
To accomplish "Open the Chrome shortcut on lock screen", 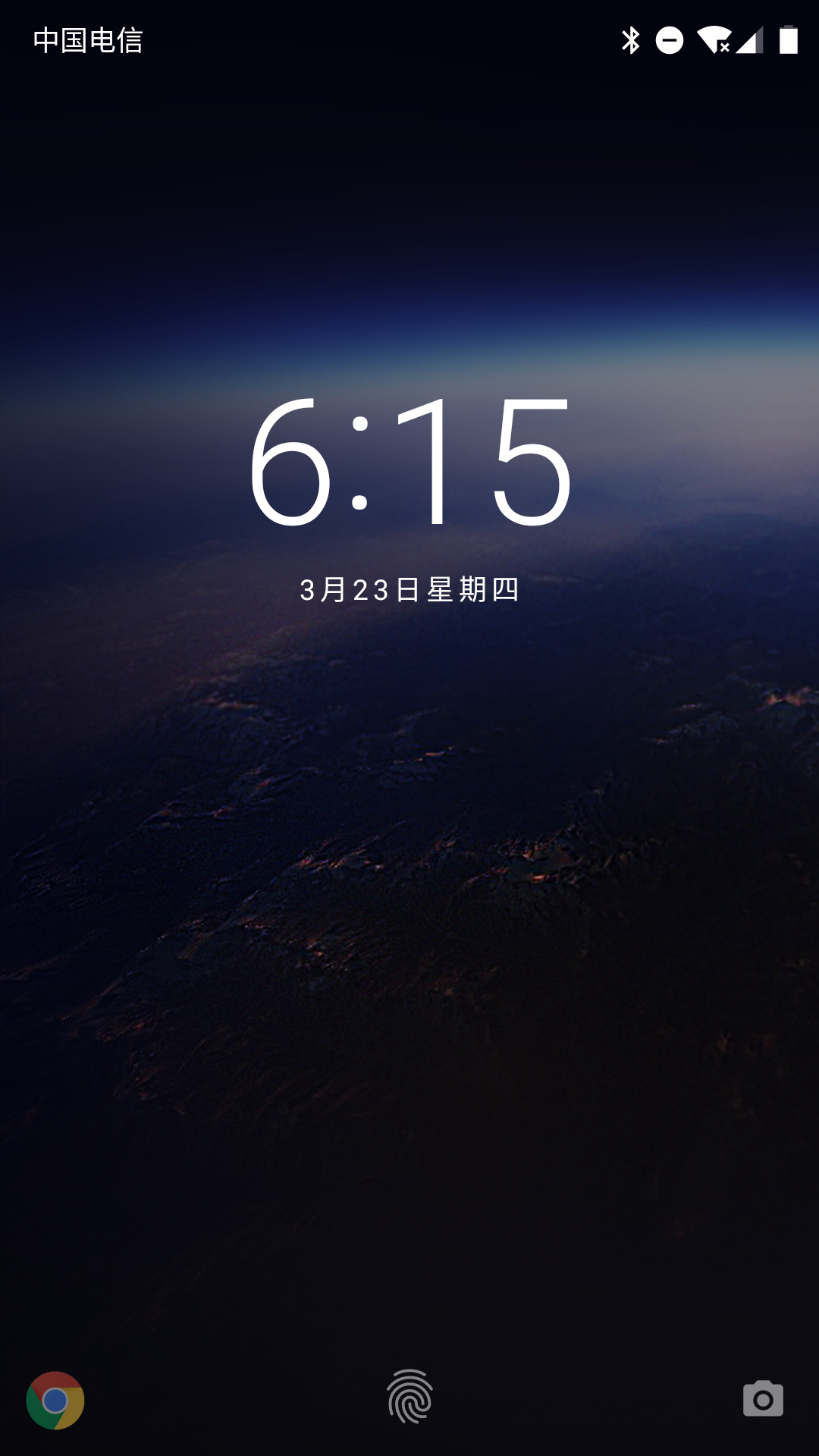I will (x=55, y=1400).
